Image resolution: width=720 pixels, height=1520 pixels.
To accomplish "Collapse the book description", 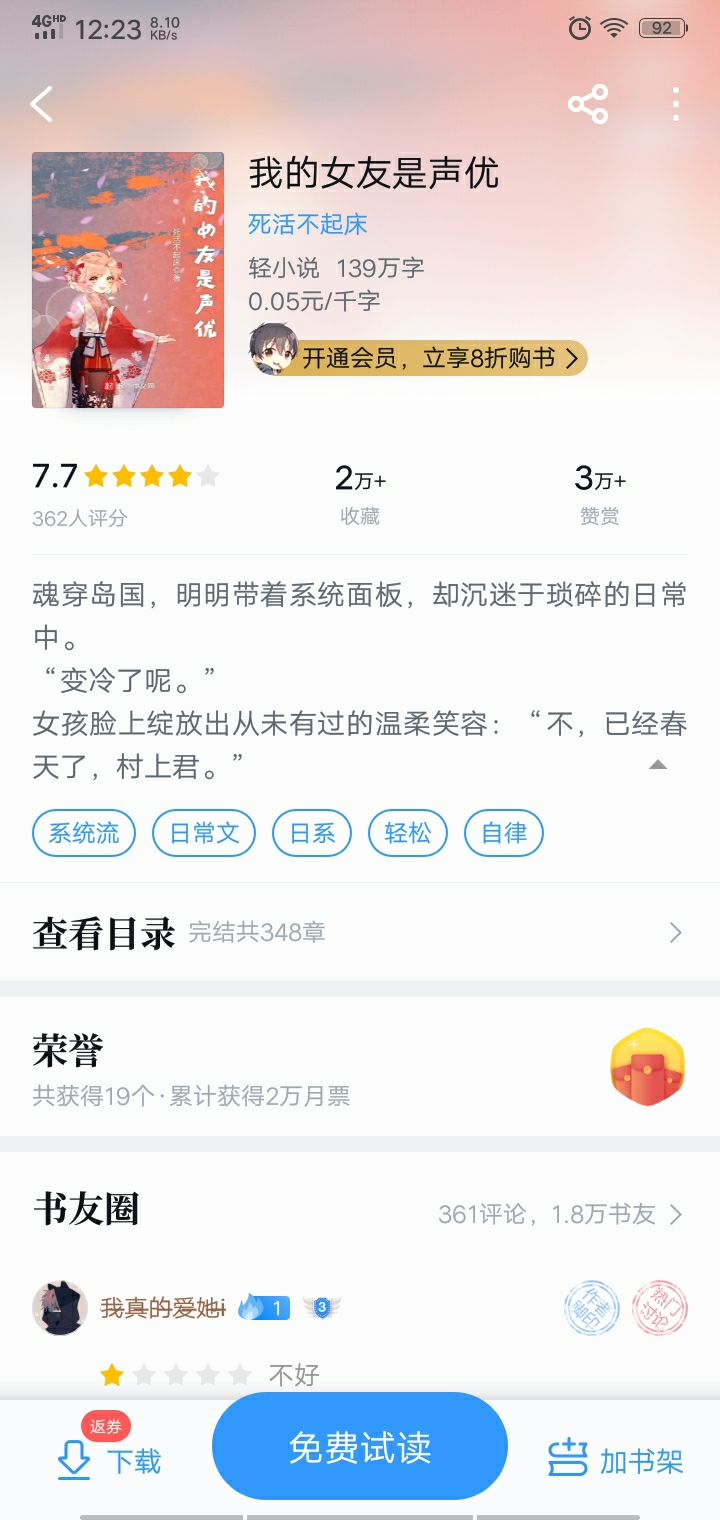I will tap(657, 765).
